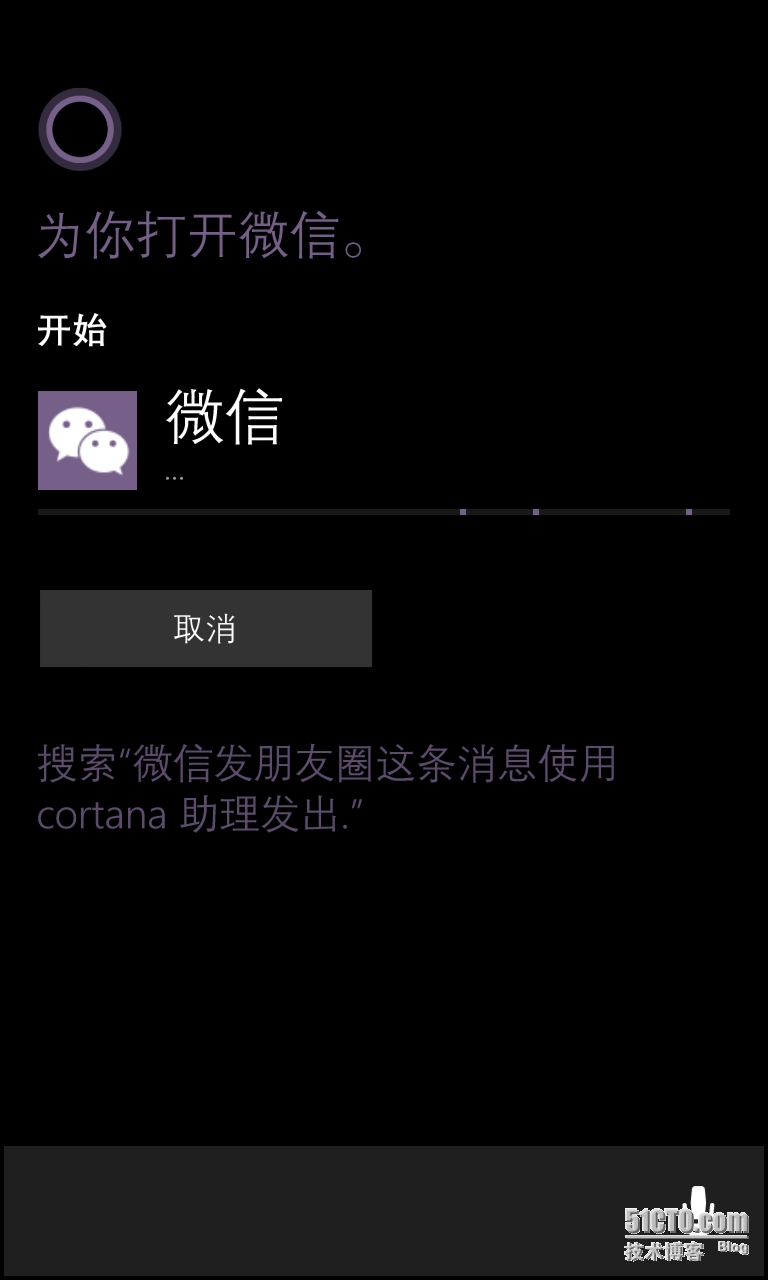Tap the 搜索 微信发朋友圈 search suggestion
Screen dimensions: 768x1280
327,790
